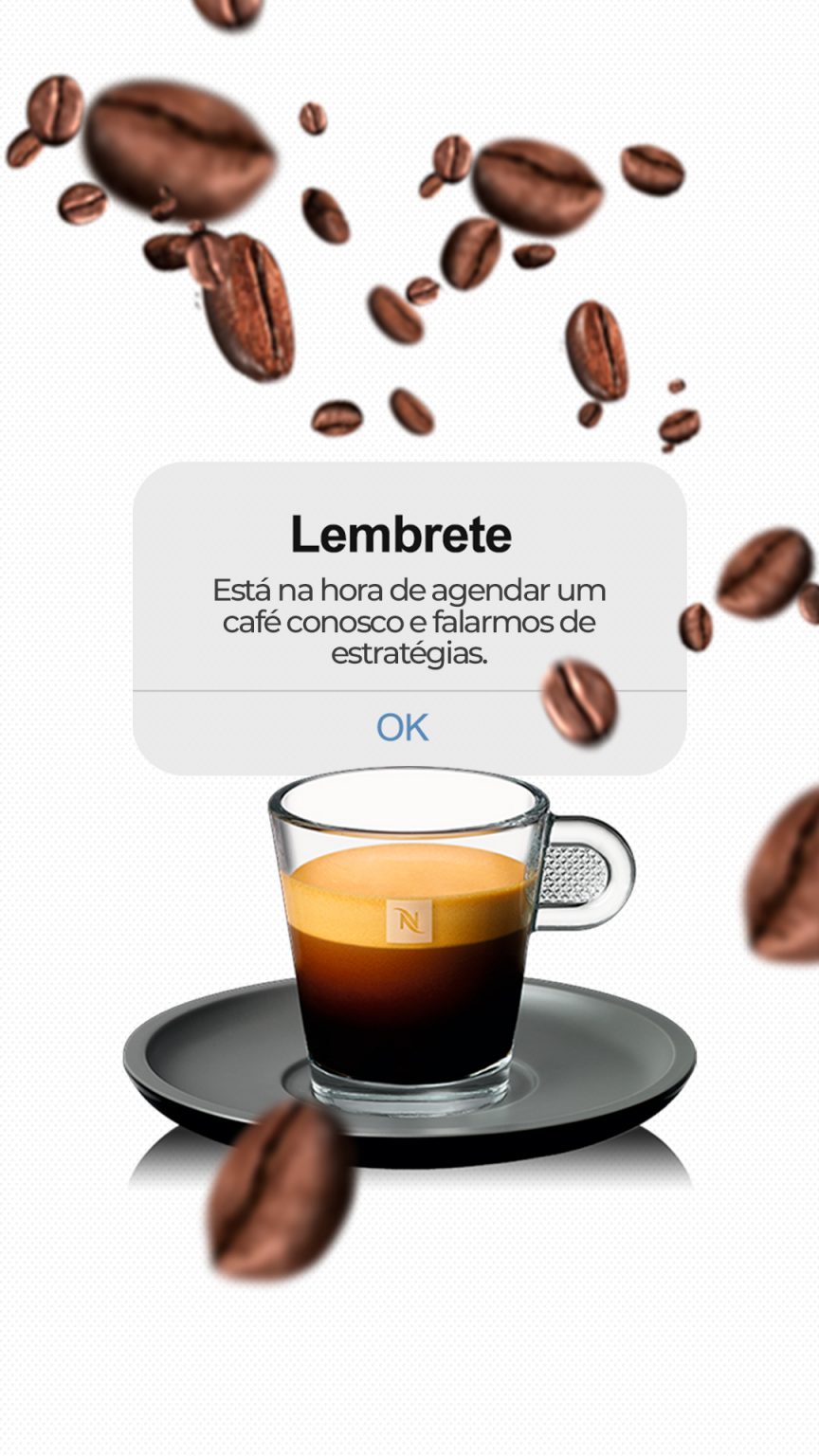Click the notification alert box
This screenshot has height=1456, width=819.
(x=408, y=616)
